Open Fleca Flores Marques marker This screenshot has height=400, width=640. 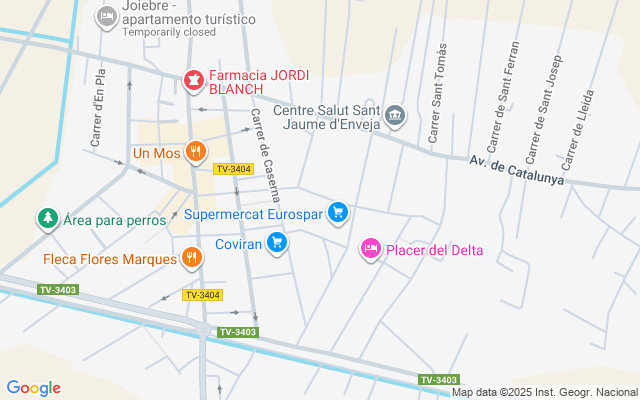tap(192, 259)
